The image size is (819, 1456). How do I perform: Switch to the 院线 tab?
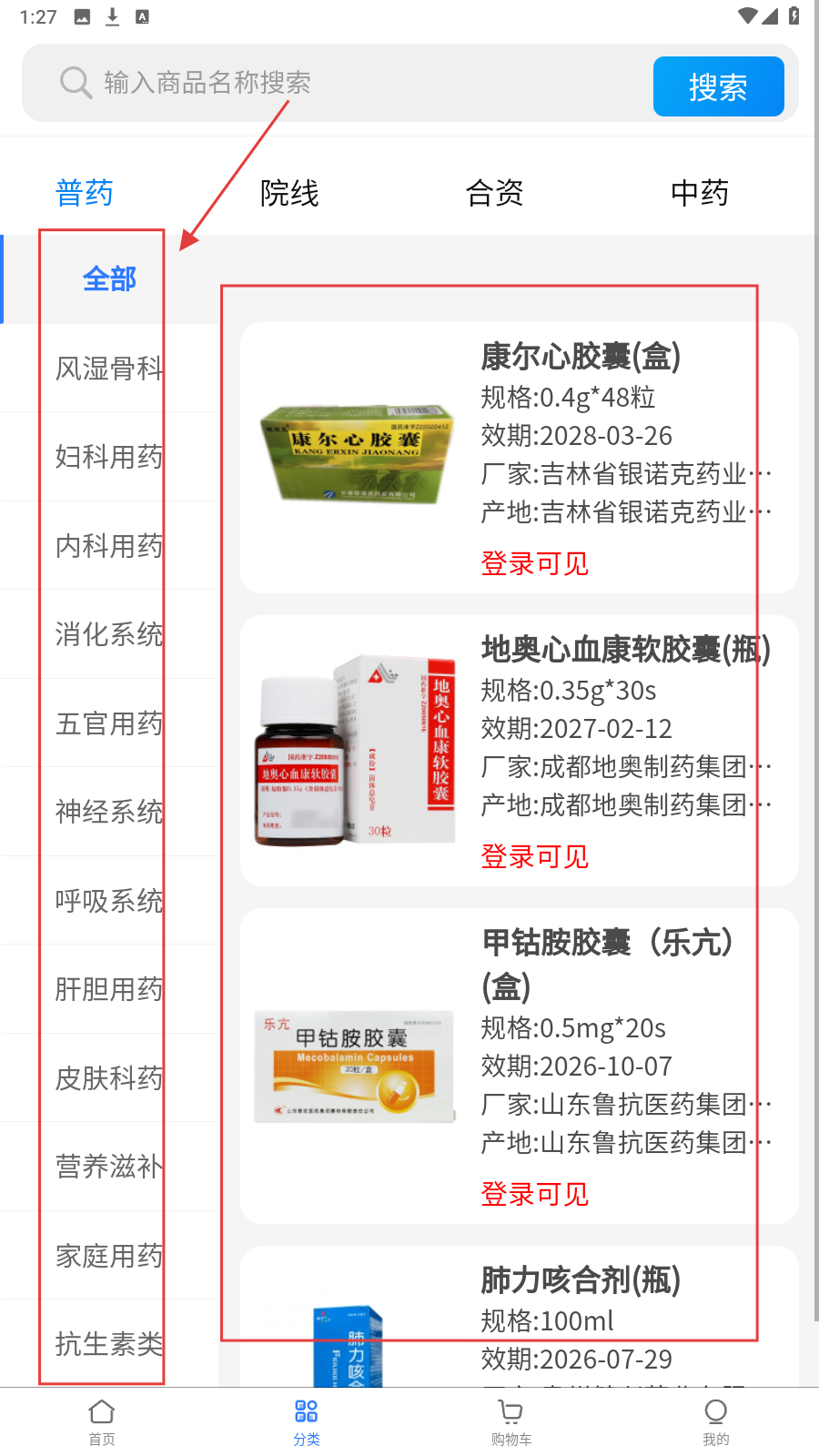289,193
